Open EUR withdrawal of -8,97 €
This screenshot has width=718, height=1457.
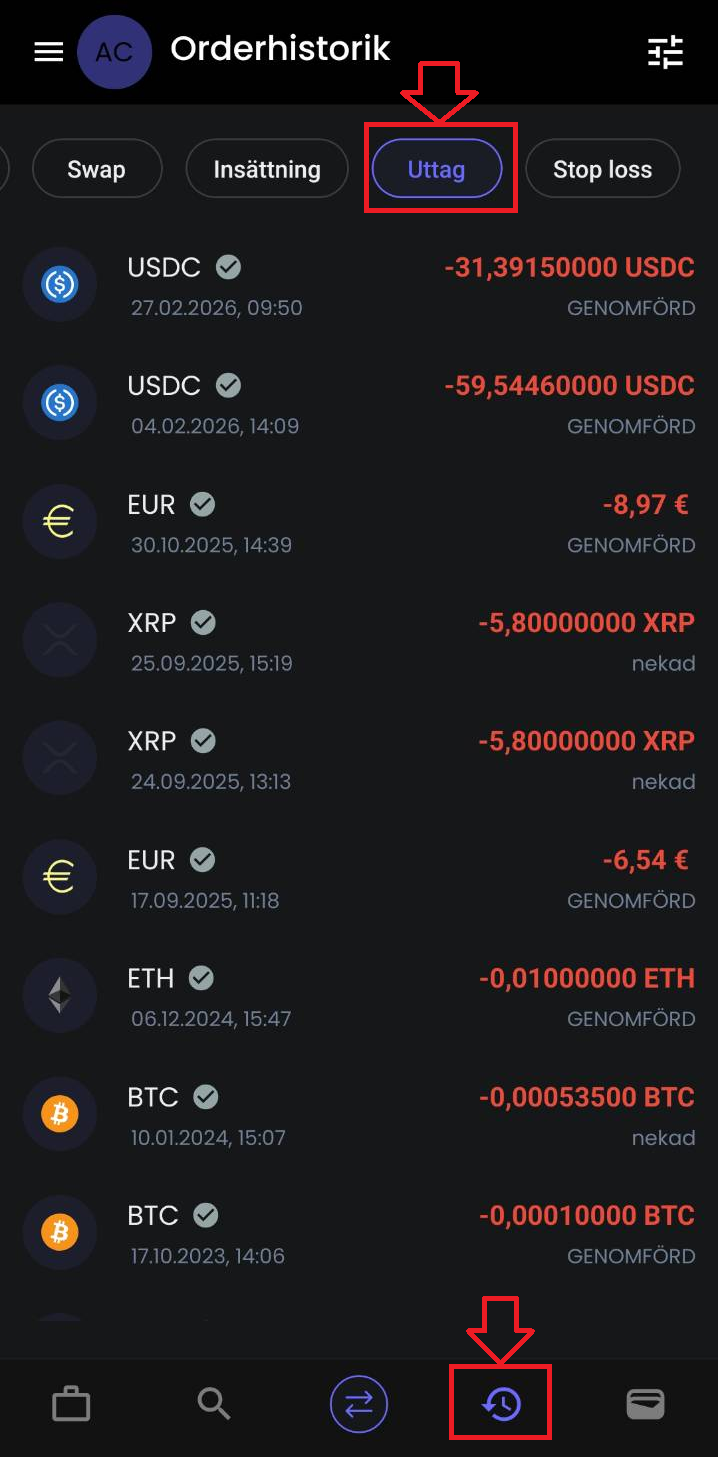coord(359,522)
